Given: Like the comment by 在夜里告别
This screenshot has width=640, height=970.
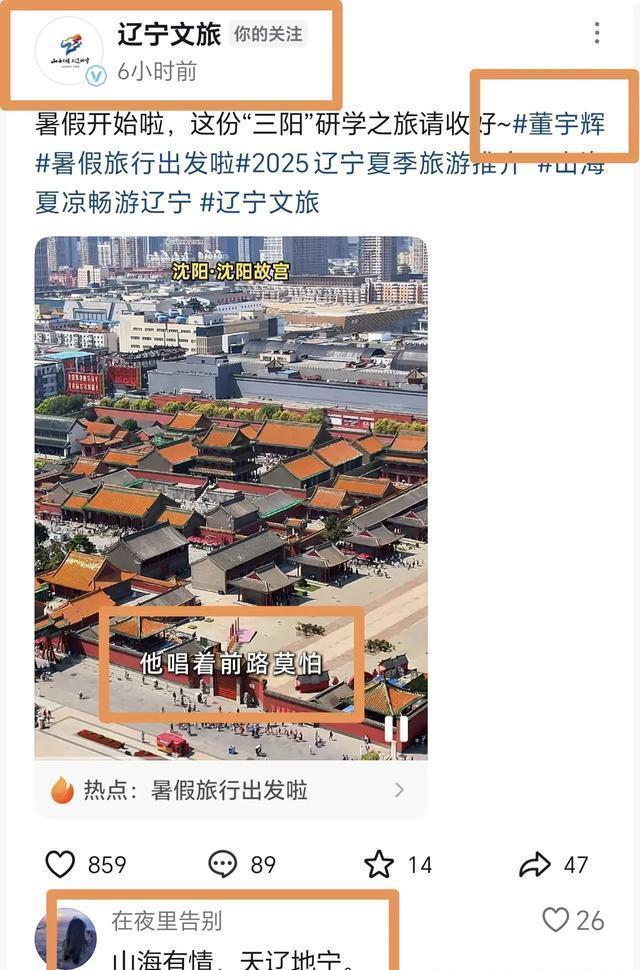Looking at the screenshot, I should pyautogui.click(x=556, y=920).
